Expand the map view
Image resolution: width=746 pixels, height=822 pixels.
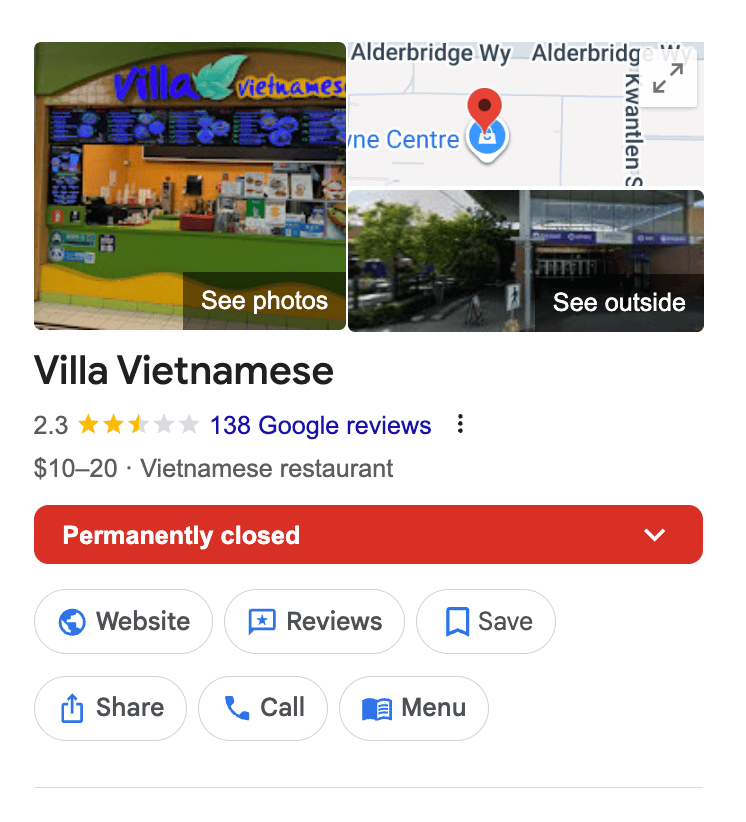click(x=667, y=78)
